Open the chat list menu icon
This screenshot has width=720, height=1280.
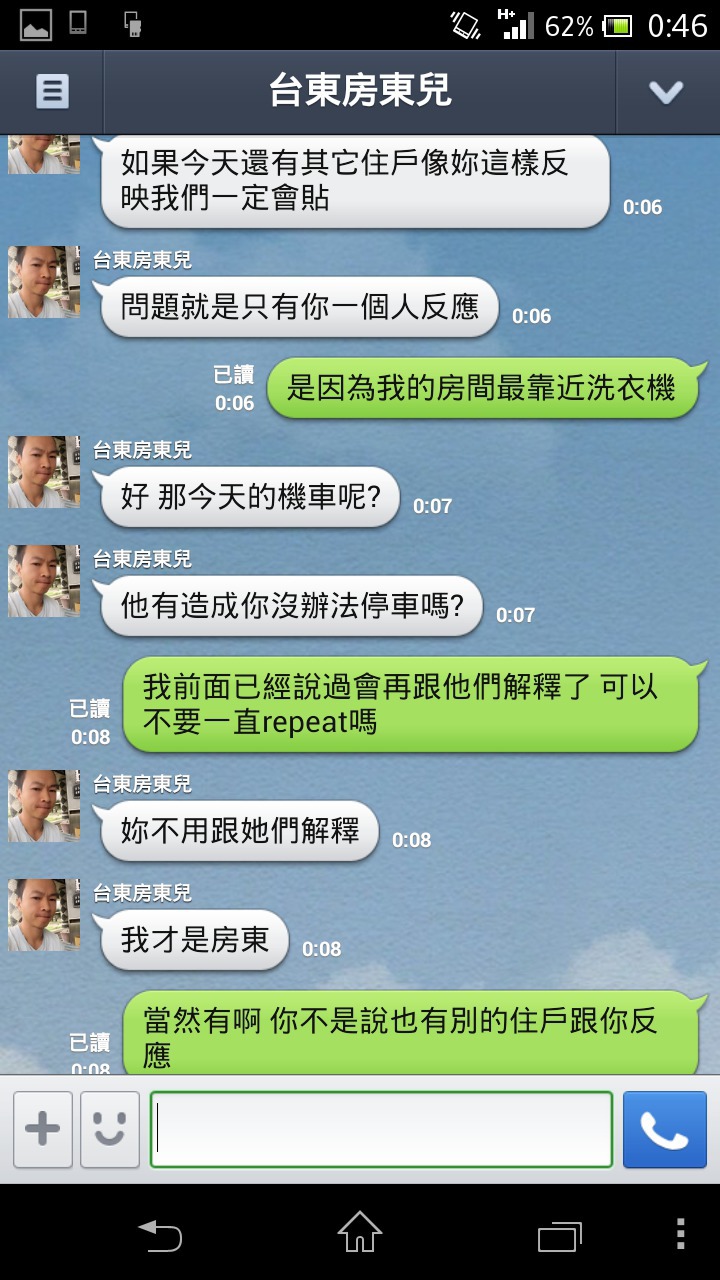(x=52, y=92)
